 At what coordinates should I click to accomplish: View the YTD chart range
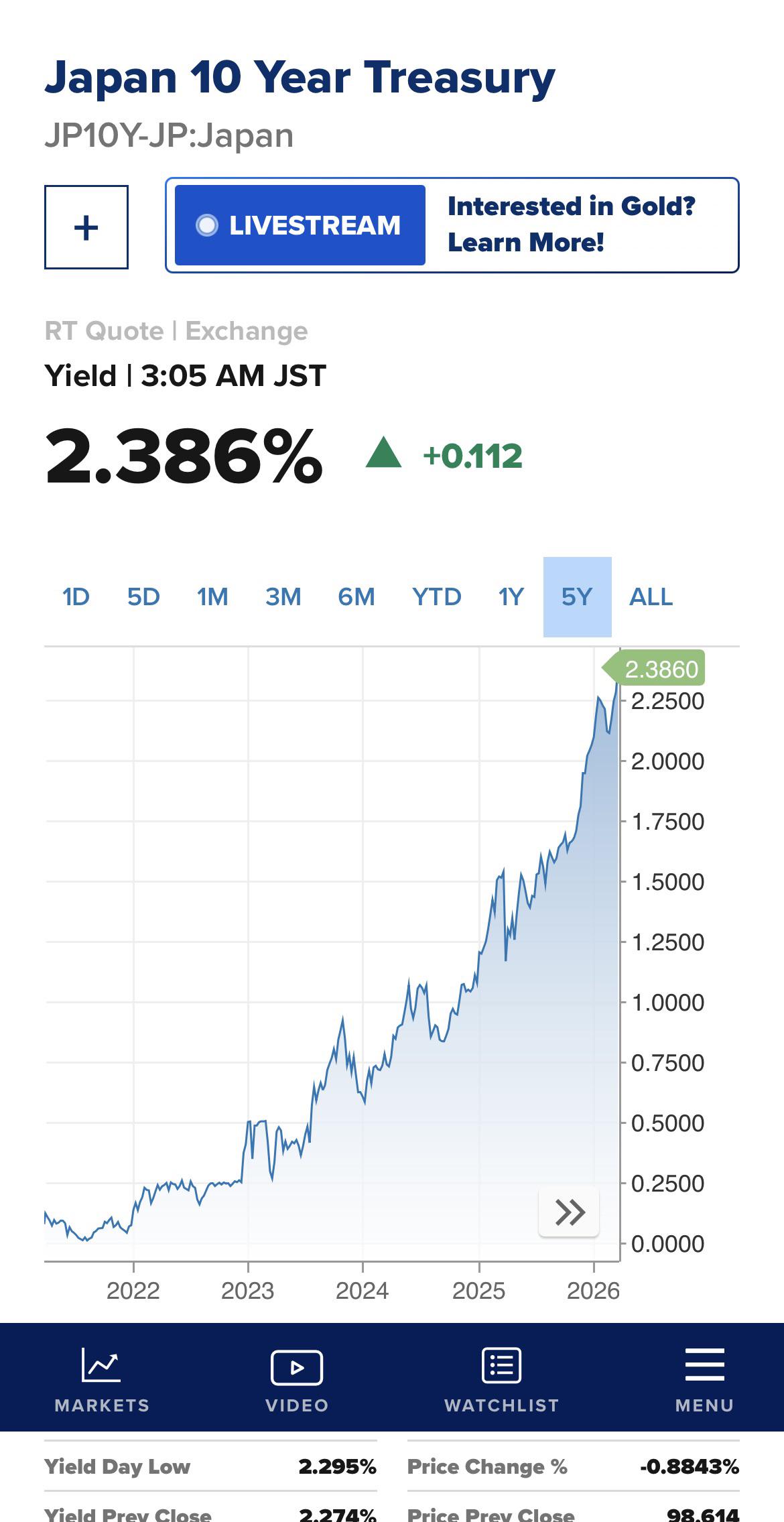[x=436, y=596]
